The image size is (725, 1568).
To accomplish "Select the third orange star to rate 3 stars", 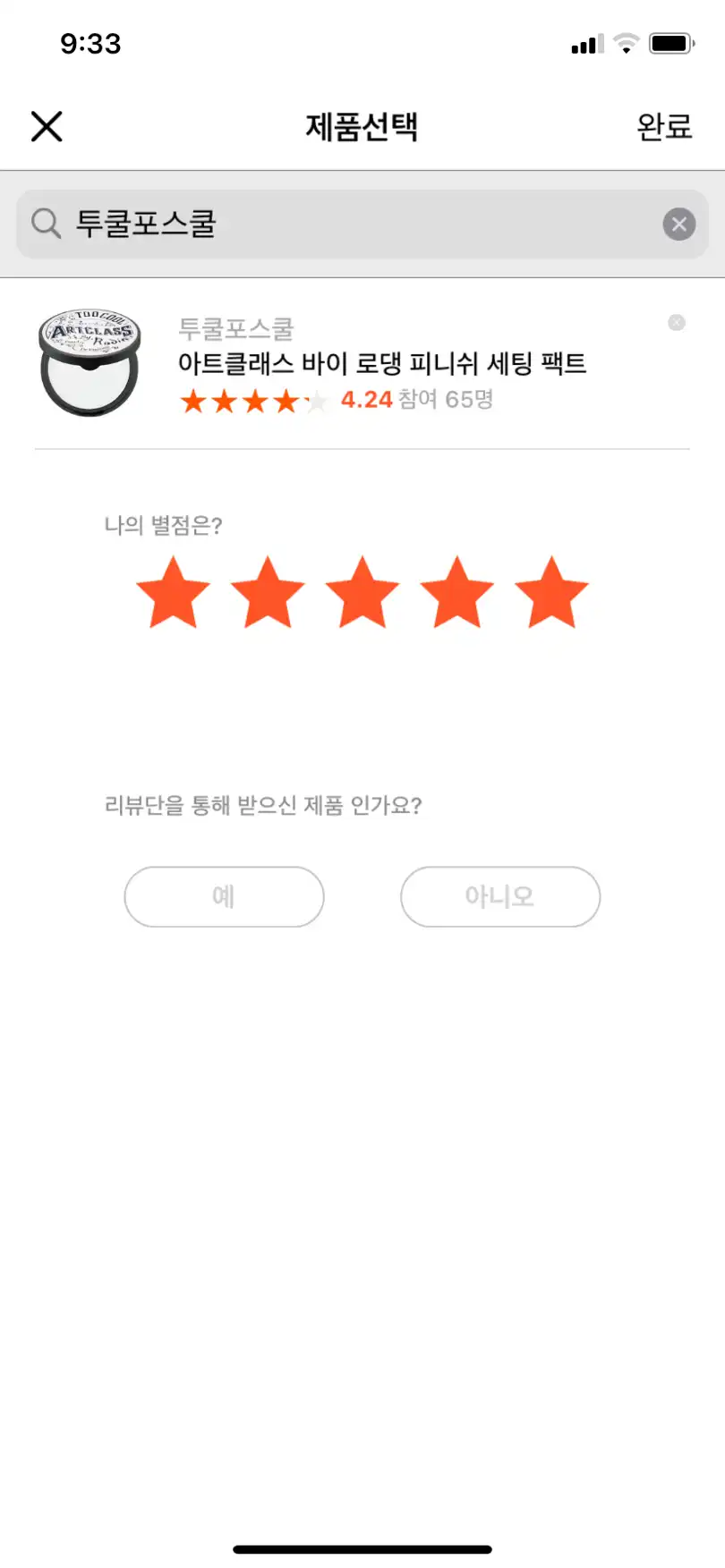I will click(362, 593).
